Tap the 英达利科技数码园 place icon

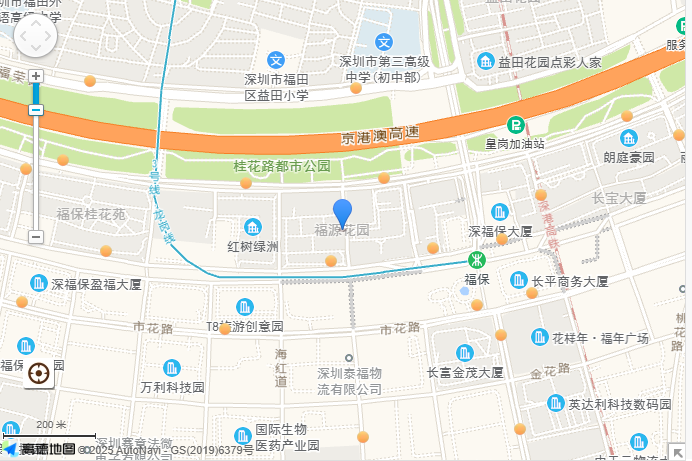coord(556,403)
